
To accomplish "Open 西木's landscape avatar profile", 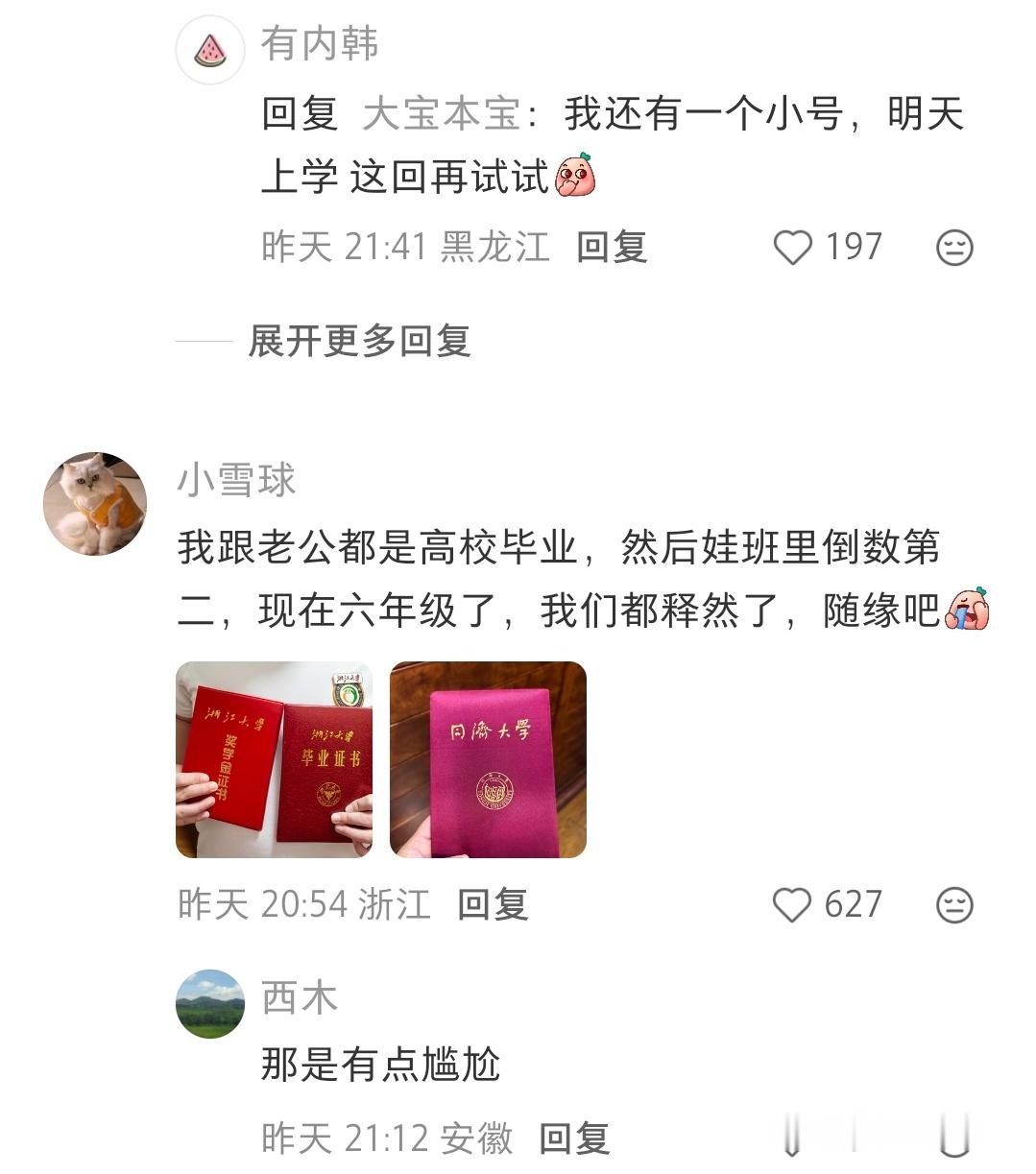I will click(210, 1004).
